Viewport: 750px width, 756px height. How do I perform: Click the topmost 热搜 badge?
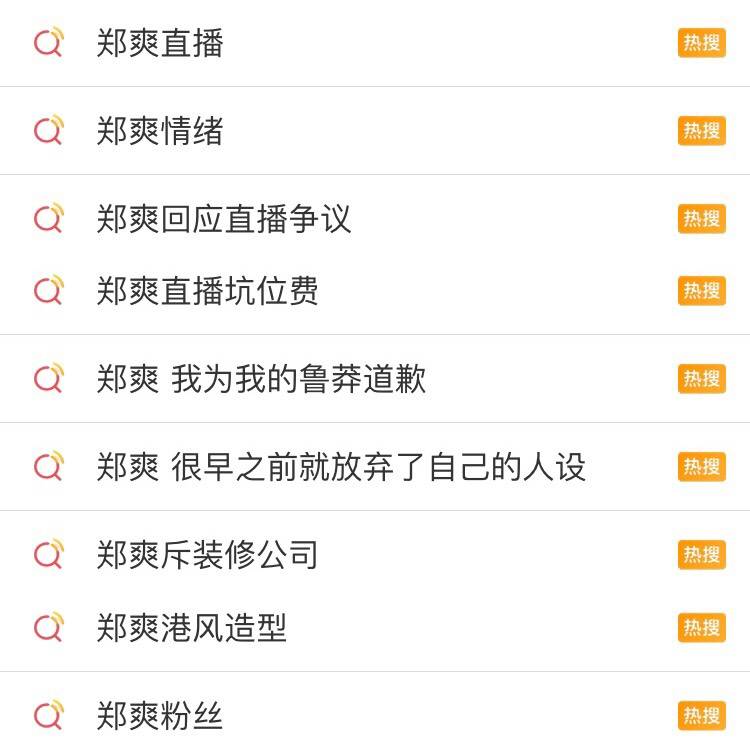(701, 42)
